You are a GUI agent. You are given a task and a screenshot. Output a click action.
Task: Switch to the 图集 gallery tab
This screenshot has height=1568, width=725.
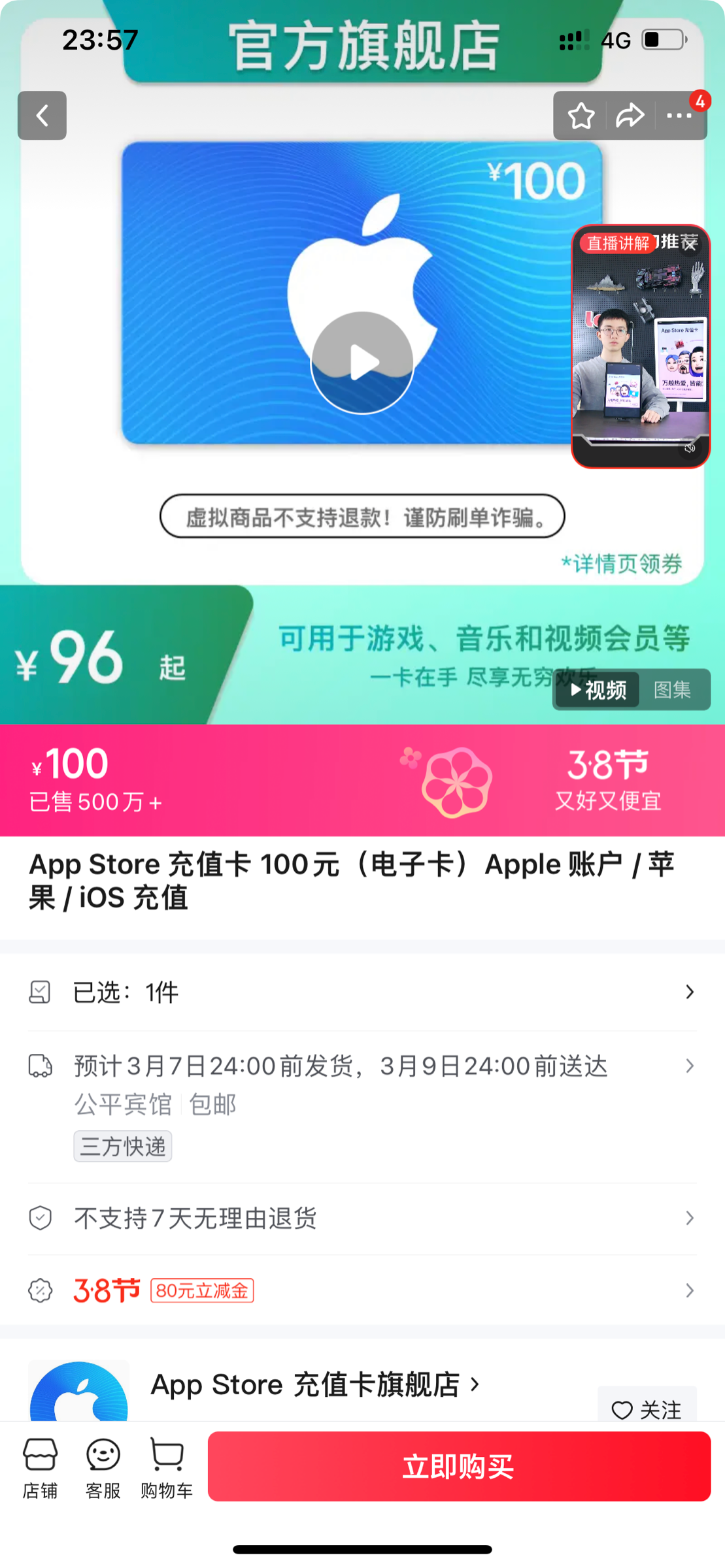(x=673, y=689)
